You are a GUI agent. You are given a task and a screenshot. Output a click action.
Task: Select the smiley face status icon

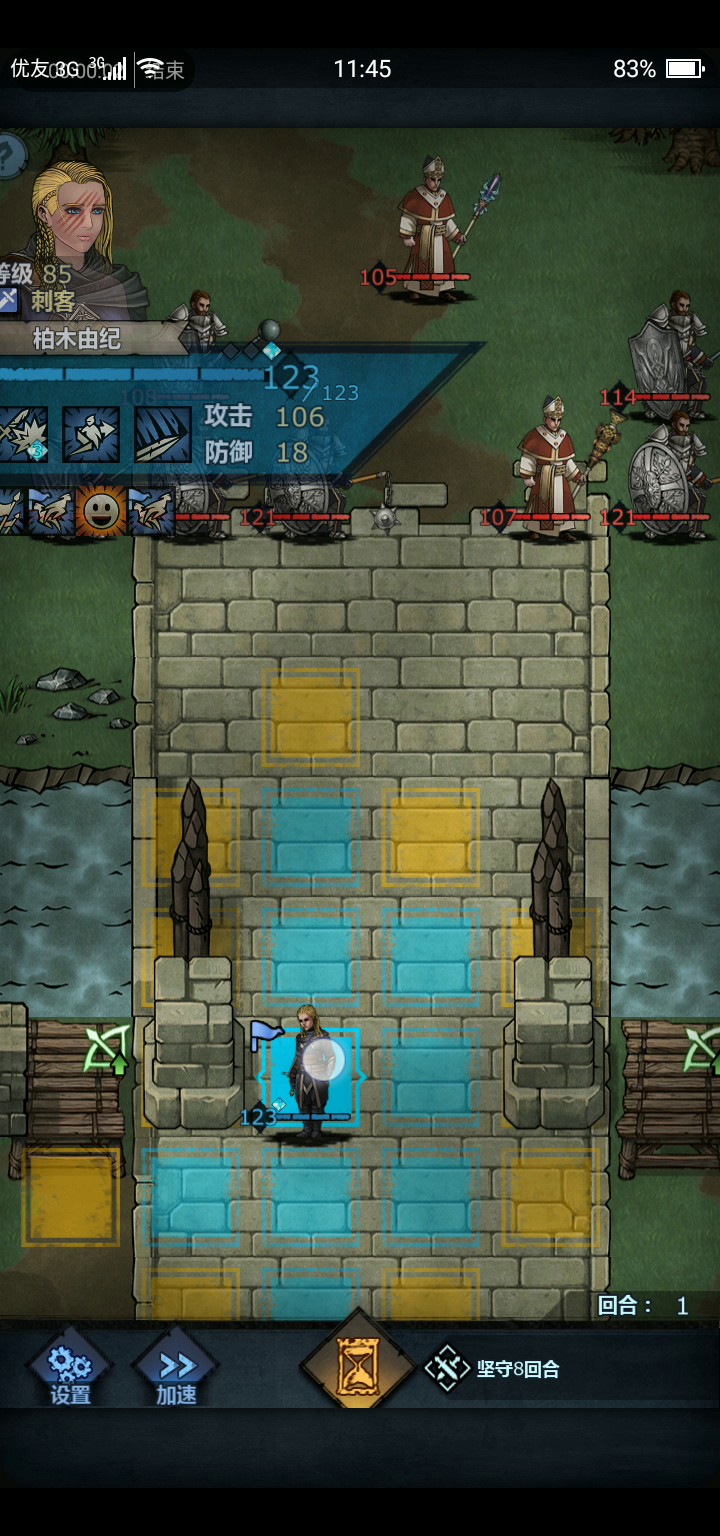coord(100,512)
